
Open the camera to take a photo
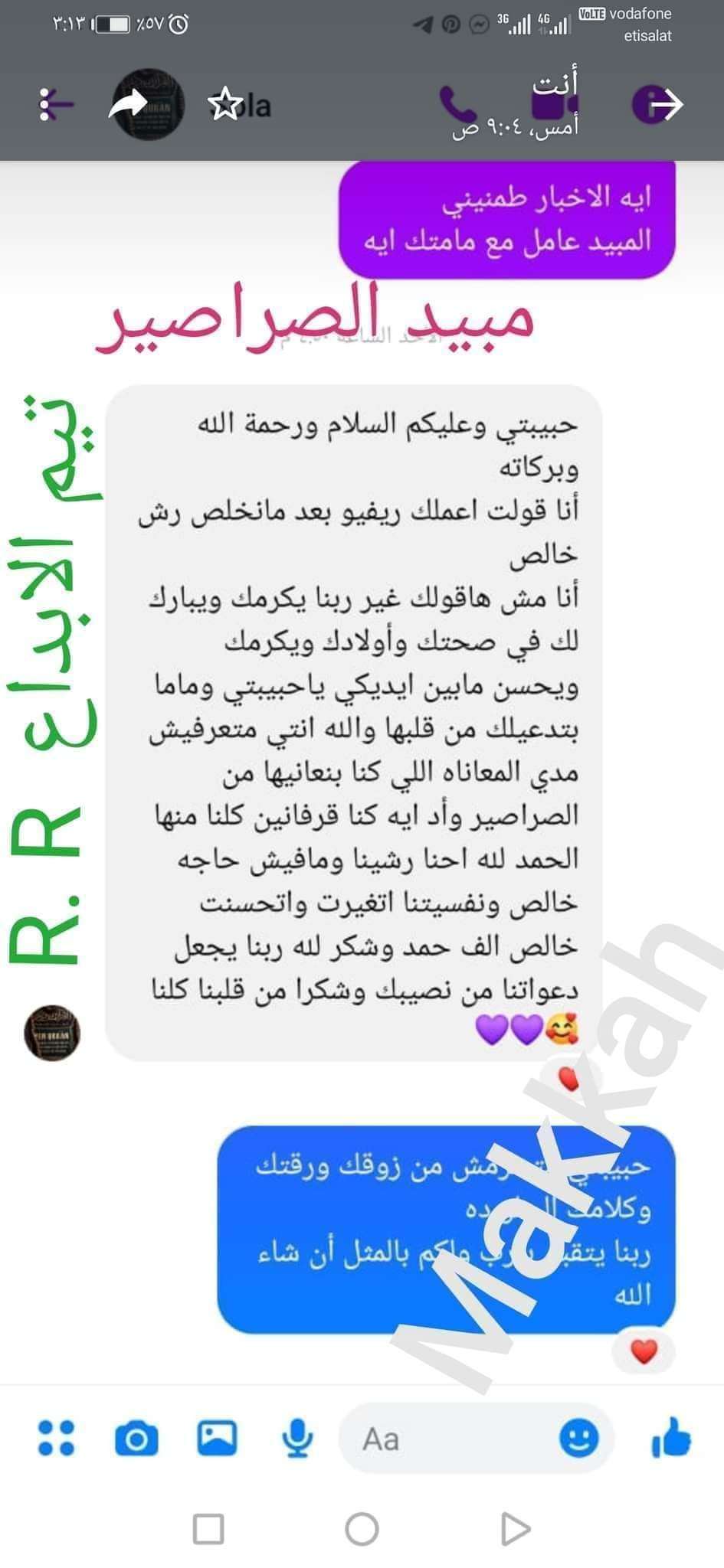(x=136, y=1439)
